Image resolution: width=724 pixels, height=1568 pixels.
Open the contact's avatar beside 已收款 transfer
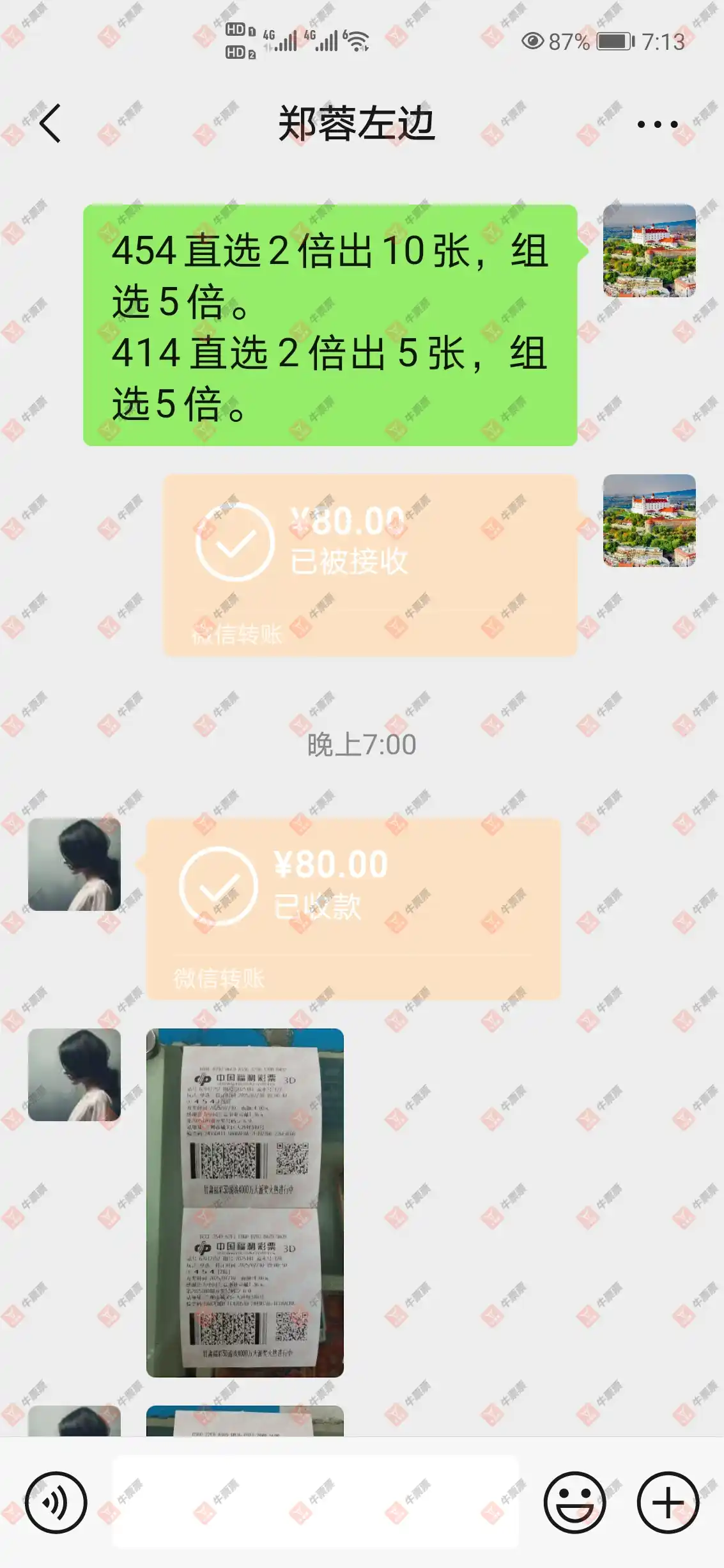click(x=74, y=864)
